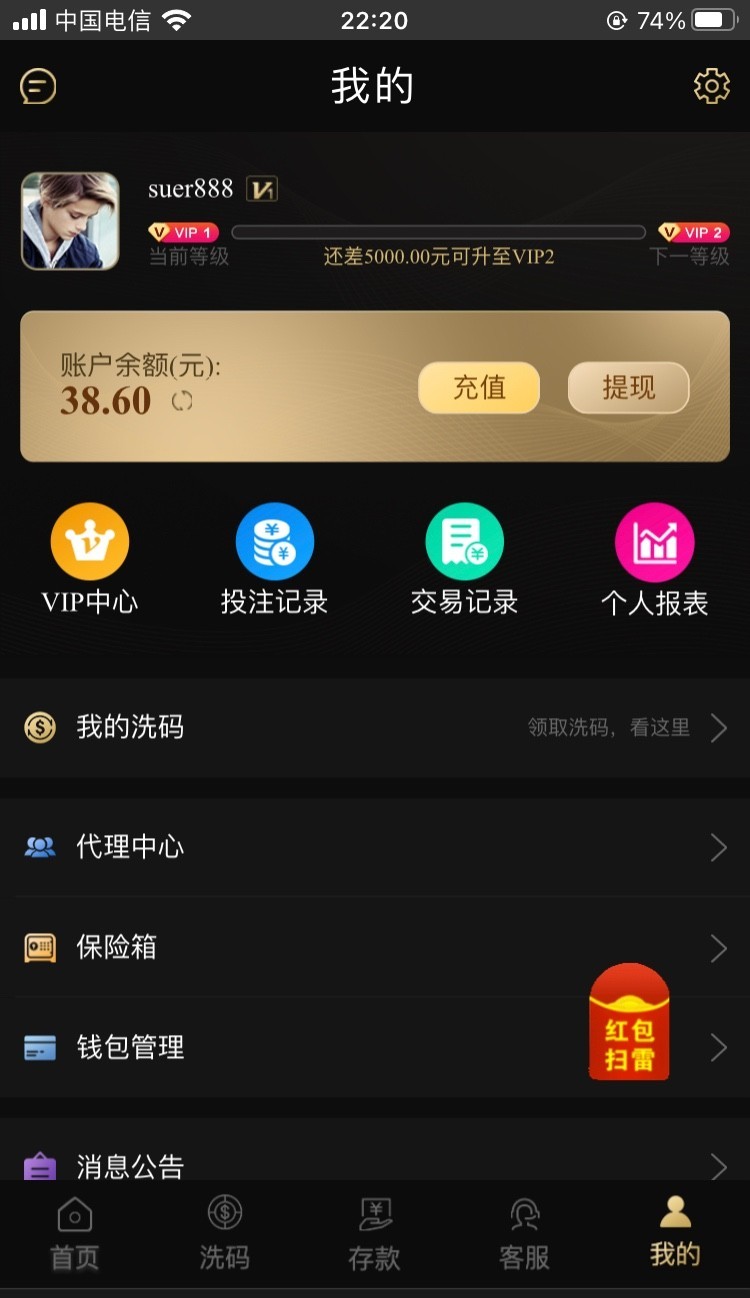Open 消息公告 announcements row
Image resolution: width=750 pixels, height=1298 pixels.
pyautogui.click(x=375, y=1162)
